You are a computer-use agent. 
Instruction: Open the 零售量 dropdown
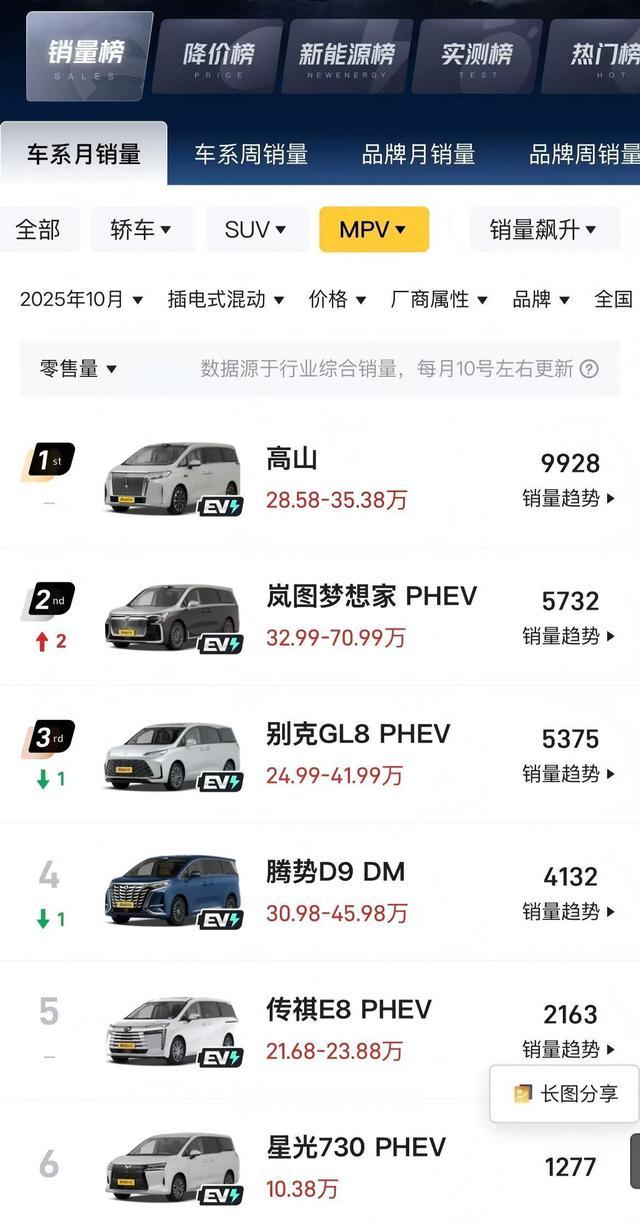tap(78, 369)
